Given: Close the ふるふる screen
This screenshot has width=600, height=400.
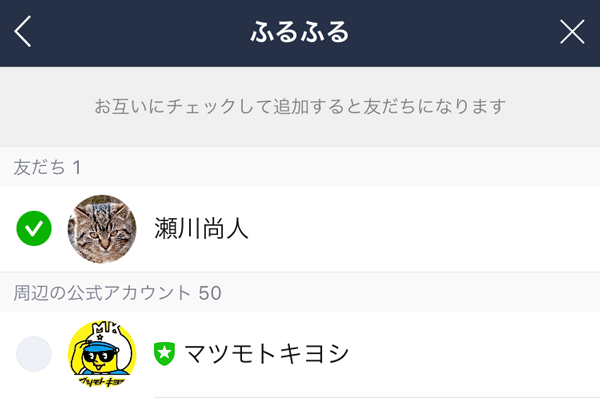Looking at the screenshot, I should (x=572, y=32).
